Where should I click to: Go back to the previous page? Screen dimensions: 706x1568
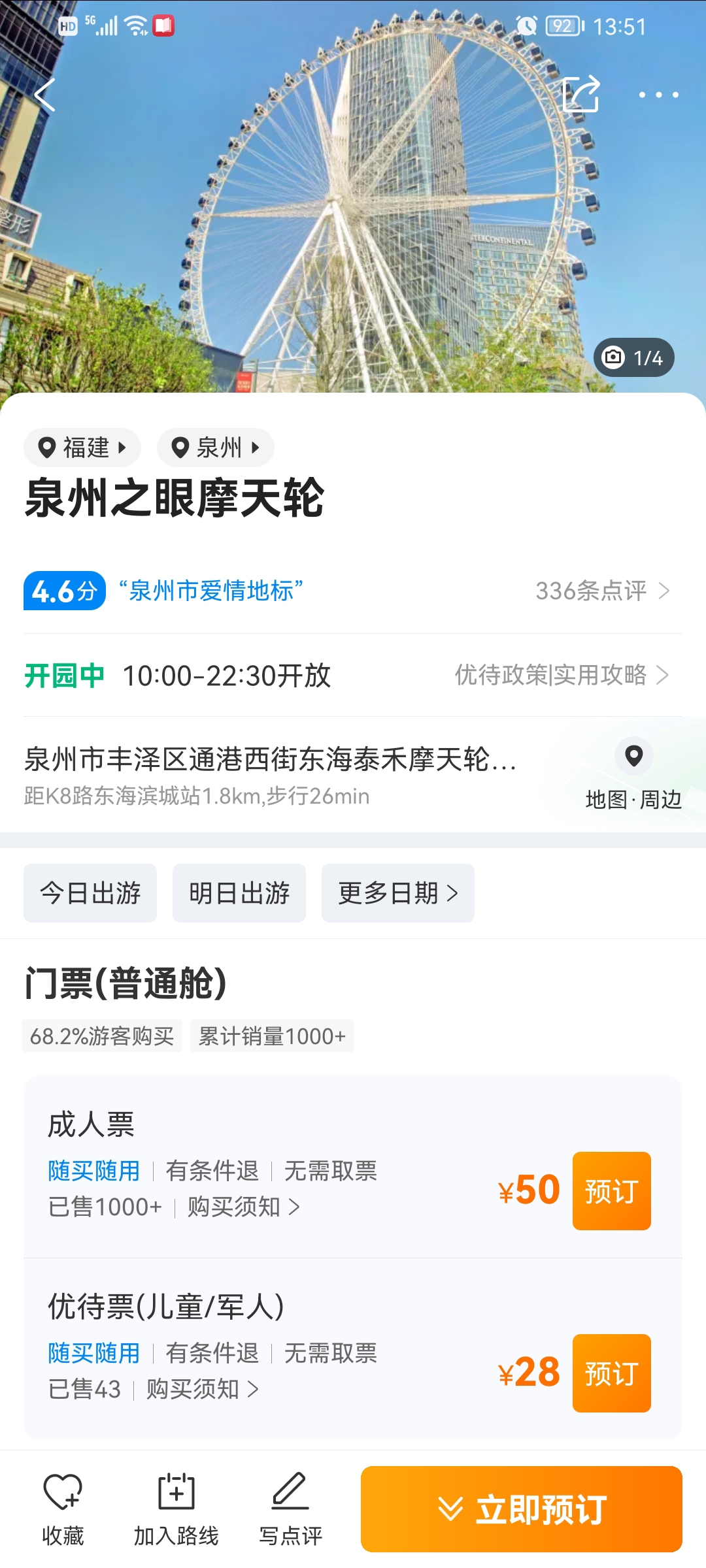(x=44, y=95)
